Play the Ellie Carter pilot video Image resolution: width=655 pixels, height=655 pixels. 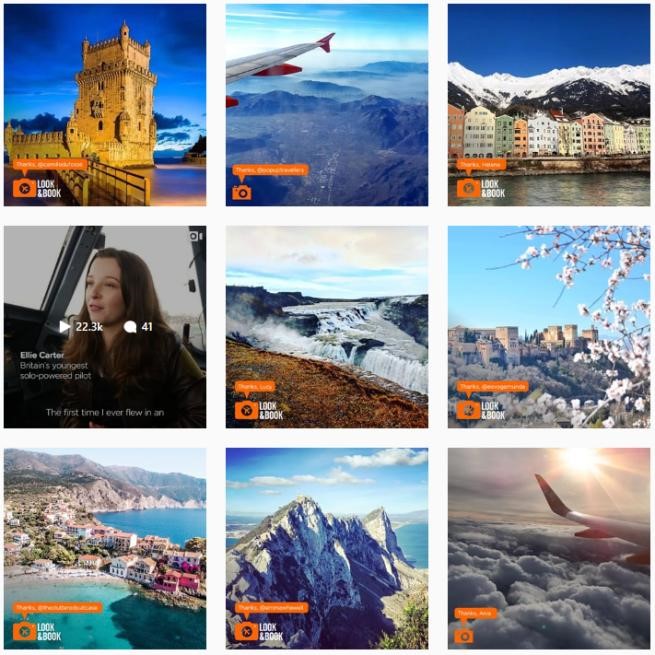pos(105,327)
